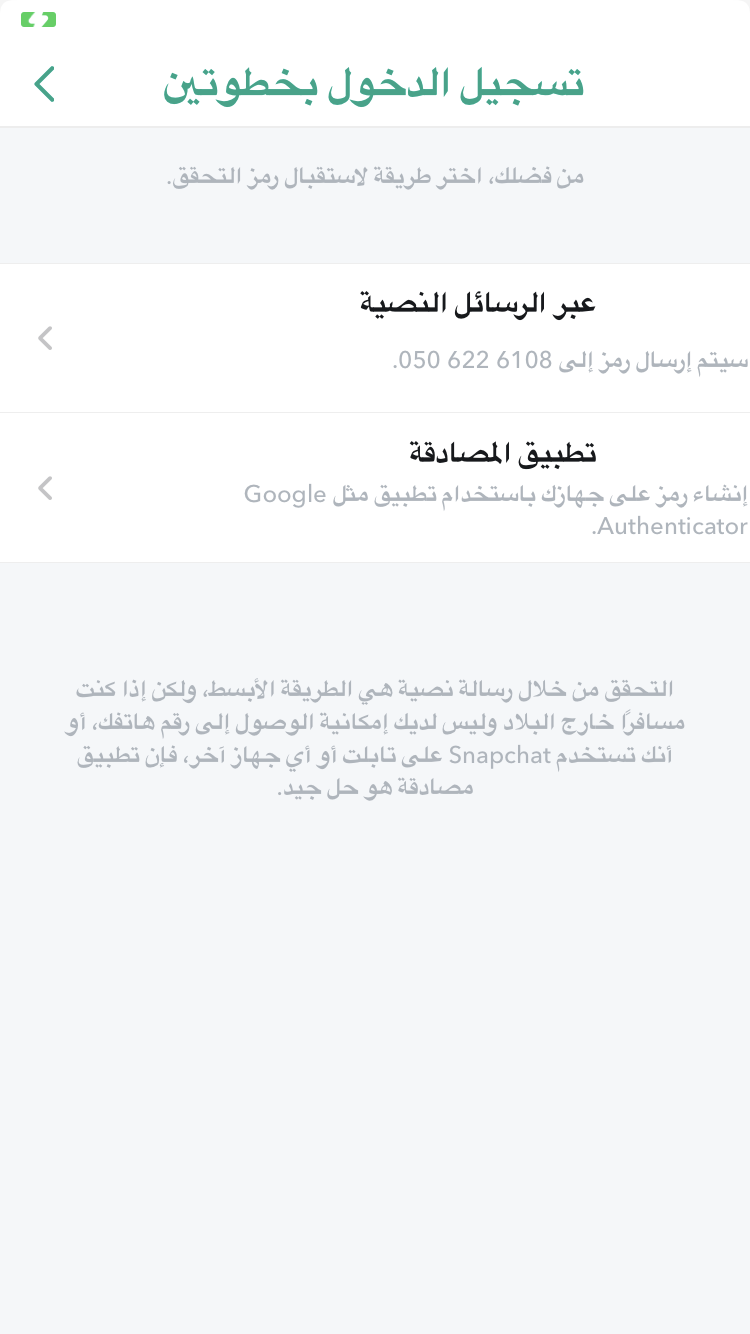The height and width of the screenshot is (1334, 750).
Task: Choose the authenticator app option (تطبيق المصادقة)
Action: 375,488
